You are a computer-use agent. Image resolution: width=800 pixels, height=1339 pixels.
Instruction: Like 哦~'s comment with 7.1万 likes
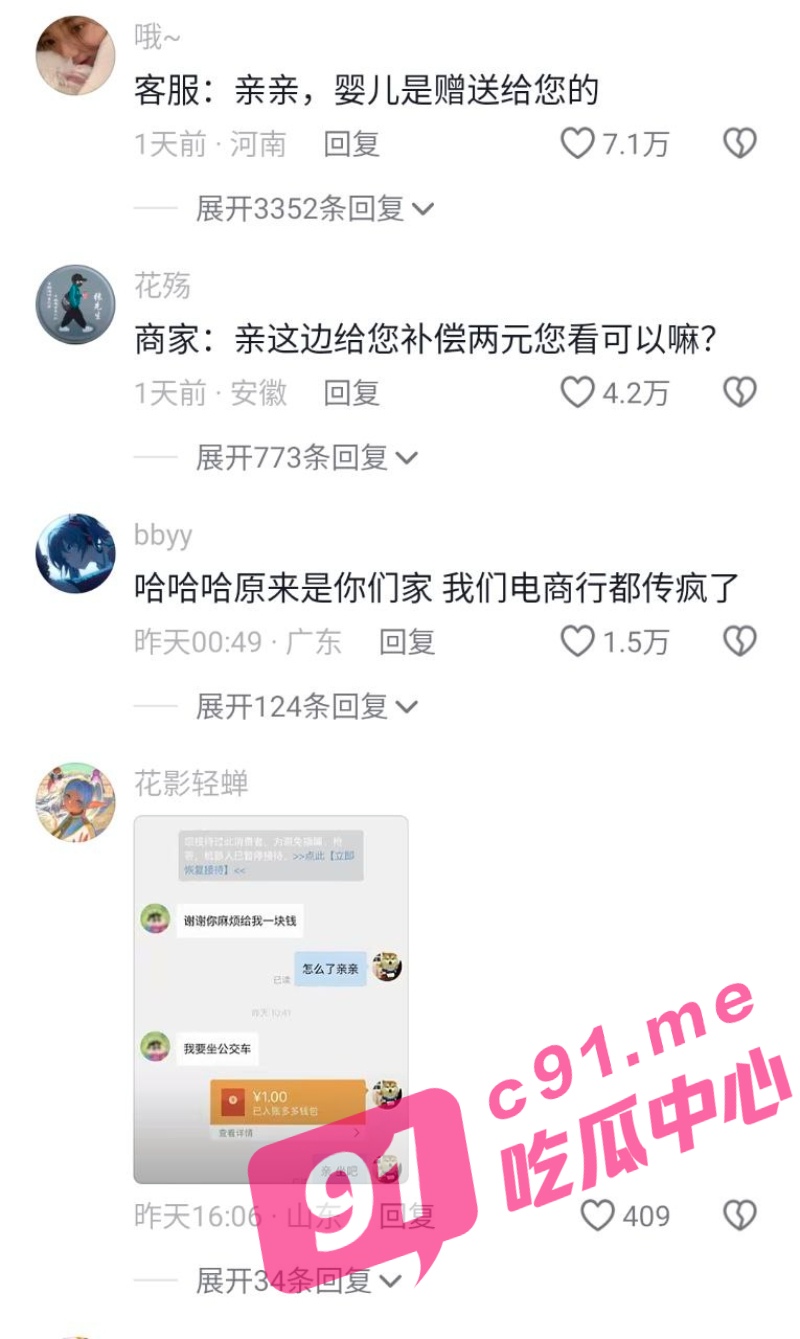point(577,144)
